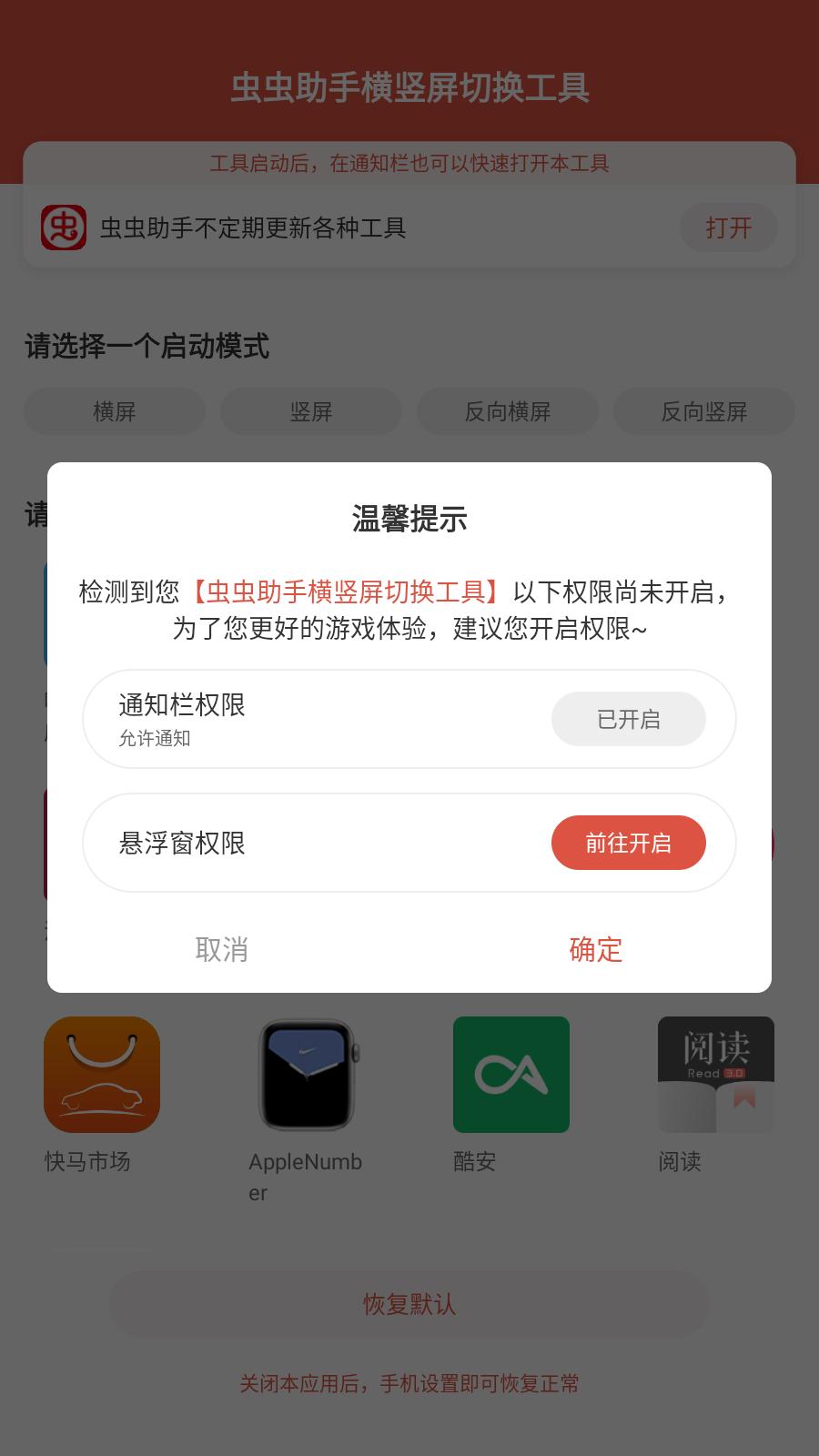Screen dimensions: 819x1456
Task: Dismiss the dialog with 取消
Action: coord(223,950)
